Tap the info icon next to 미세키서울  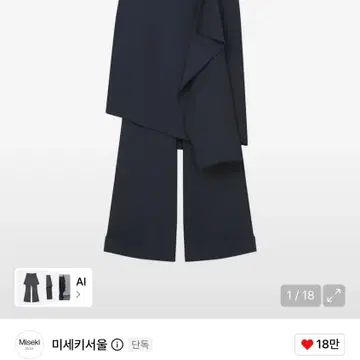click(117, 345)
